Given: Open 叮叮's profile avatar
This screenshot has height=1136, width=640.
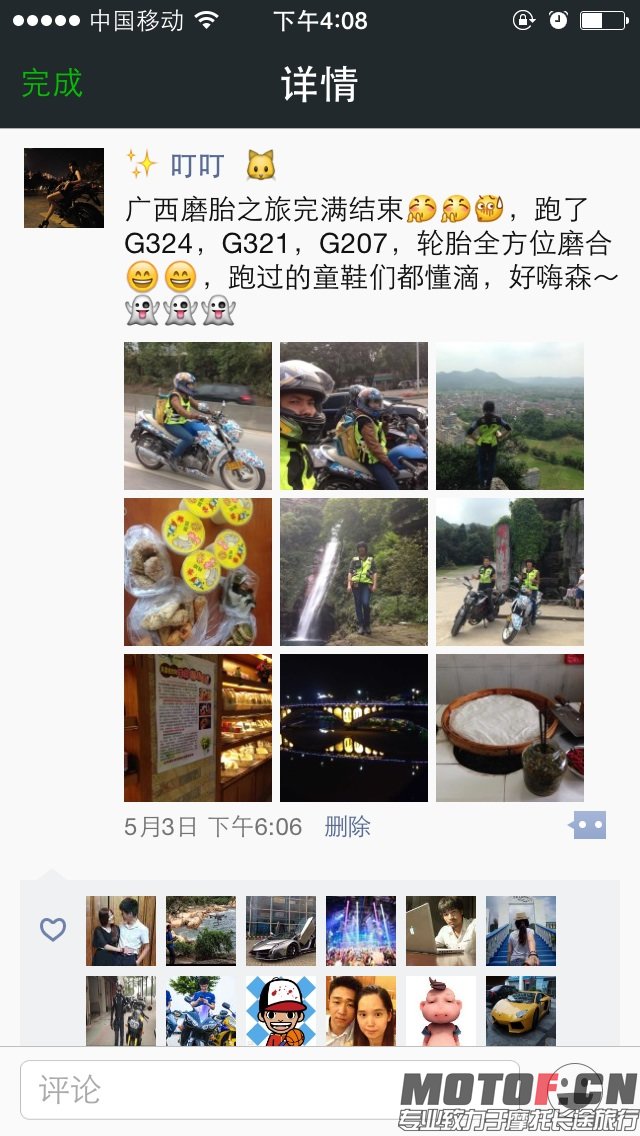Looking at the screenshot, I should point(64,188).
